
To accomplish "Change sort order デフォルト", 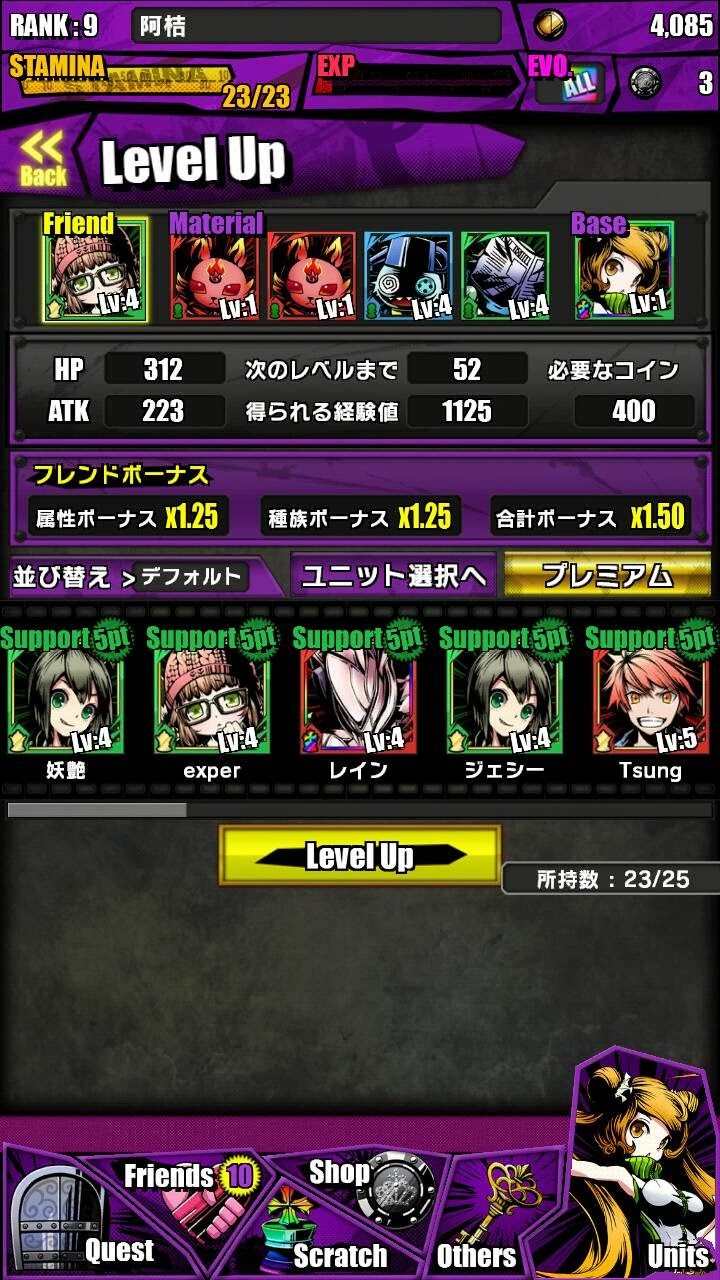I will coord(190,577).
